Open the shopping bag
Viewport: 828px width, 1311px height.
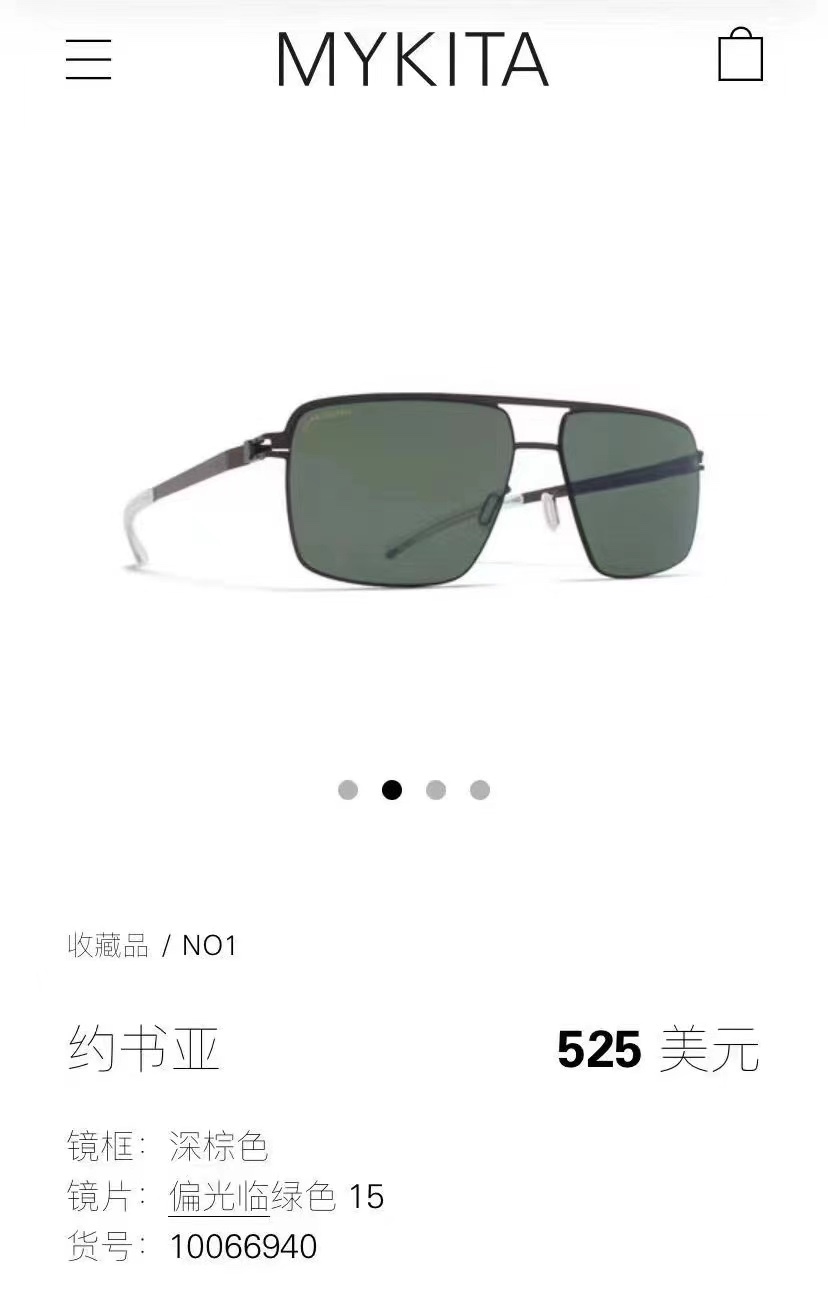[741, 55]
